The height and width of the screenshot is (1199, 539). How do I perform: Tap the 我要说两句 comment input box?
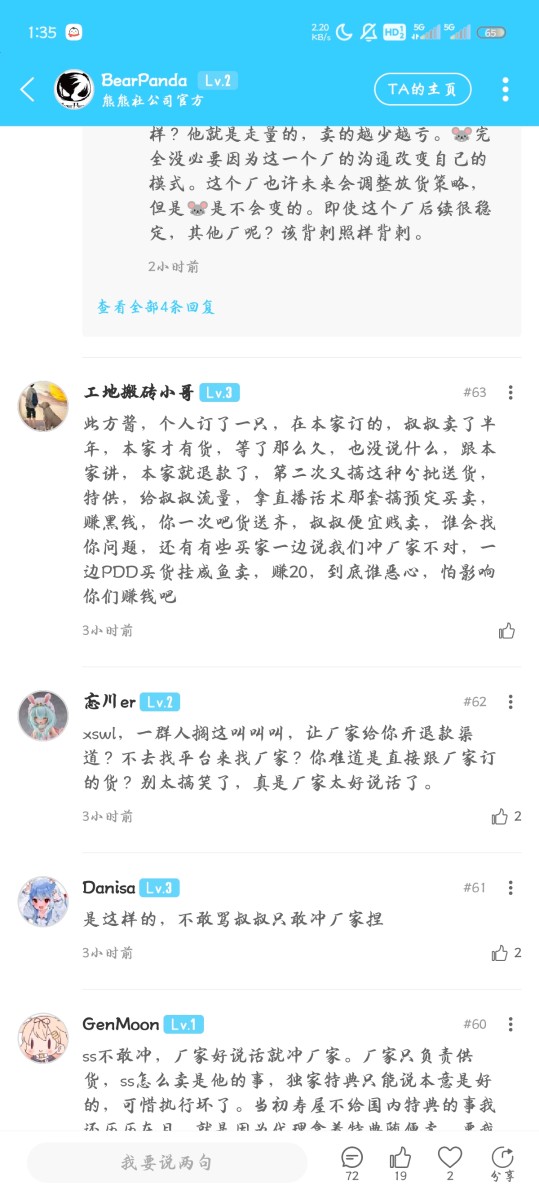coord(167,1163)
